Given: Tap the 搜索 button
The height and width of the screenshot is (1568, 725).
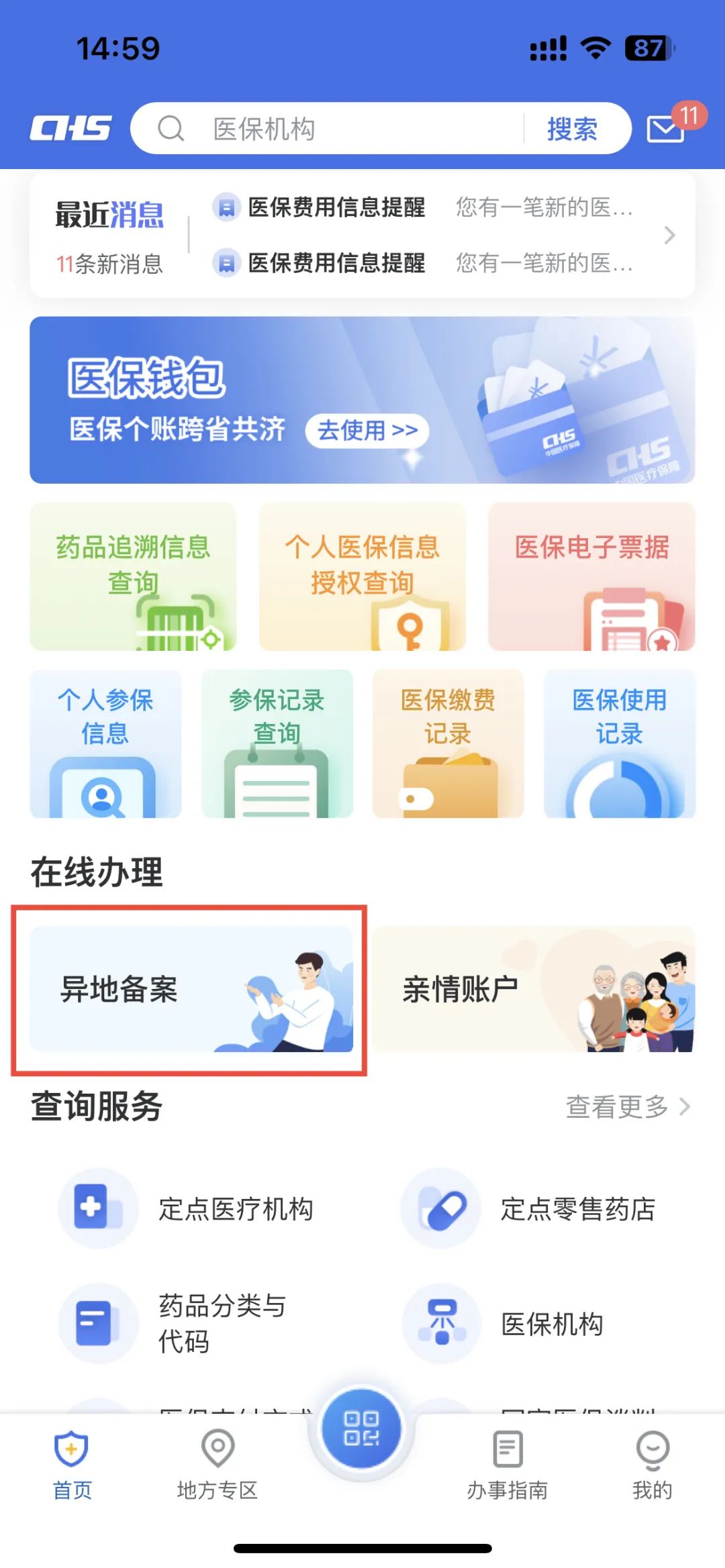Looking at the screenshot, I should click(x=573, y=129).
